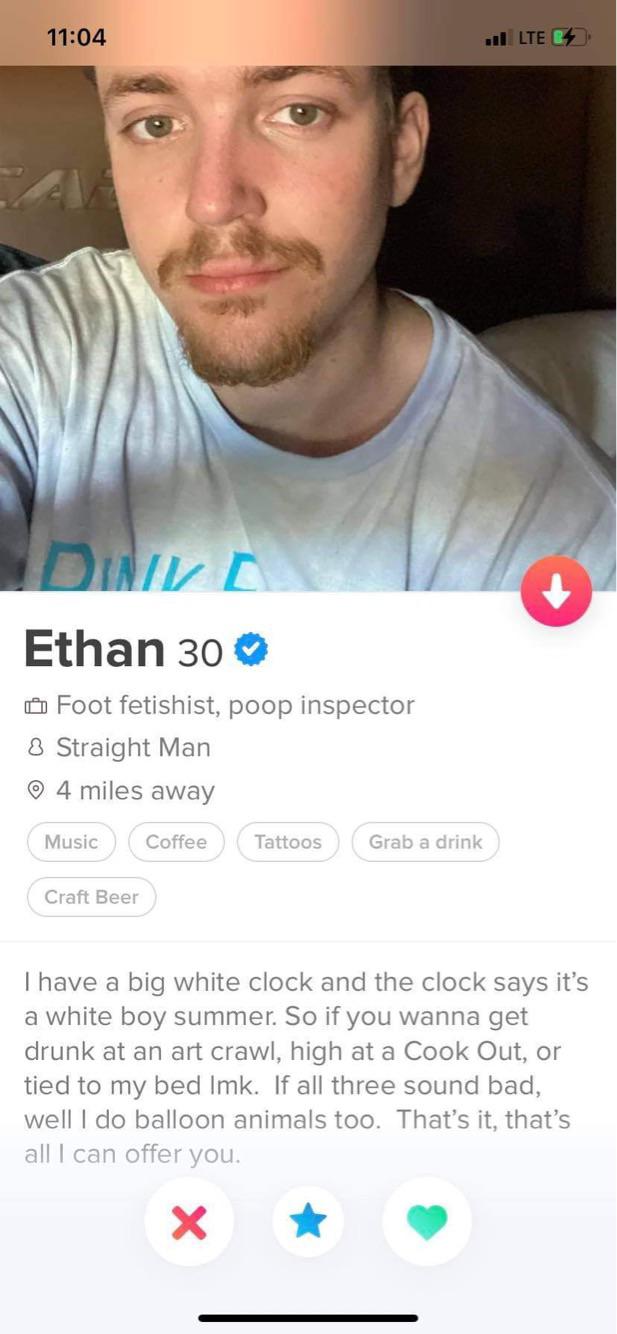
Task: Pass on Ethan with the red X
Action: (189, 1221)
